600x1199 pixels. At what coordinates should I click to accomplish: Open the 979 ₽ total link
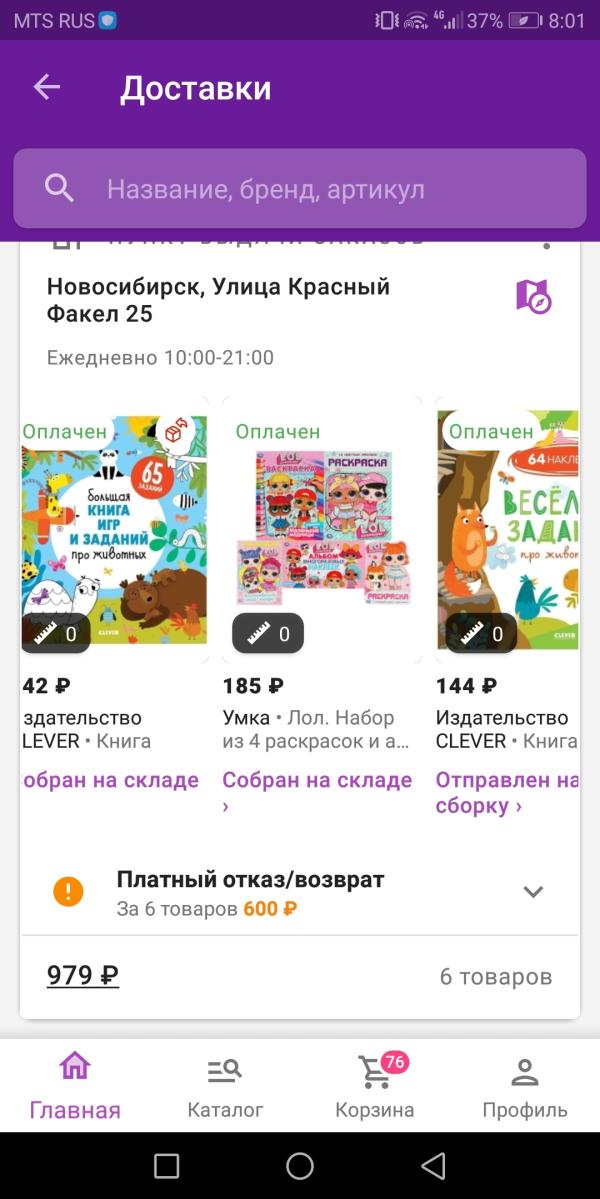tap(83, 976)
